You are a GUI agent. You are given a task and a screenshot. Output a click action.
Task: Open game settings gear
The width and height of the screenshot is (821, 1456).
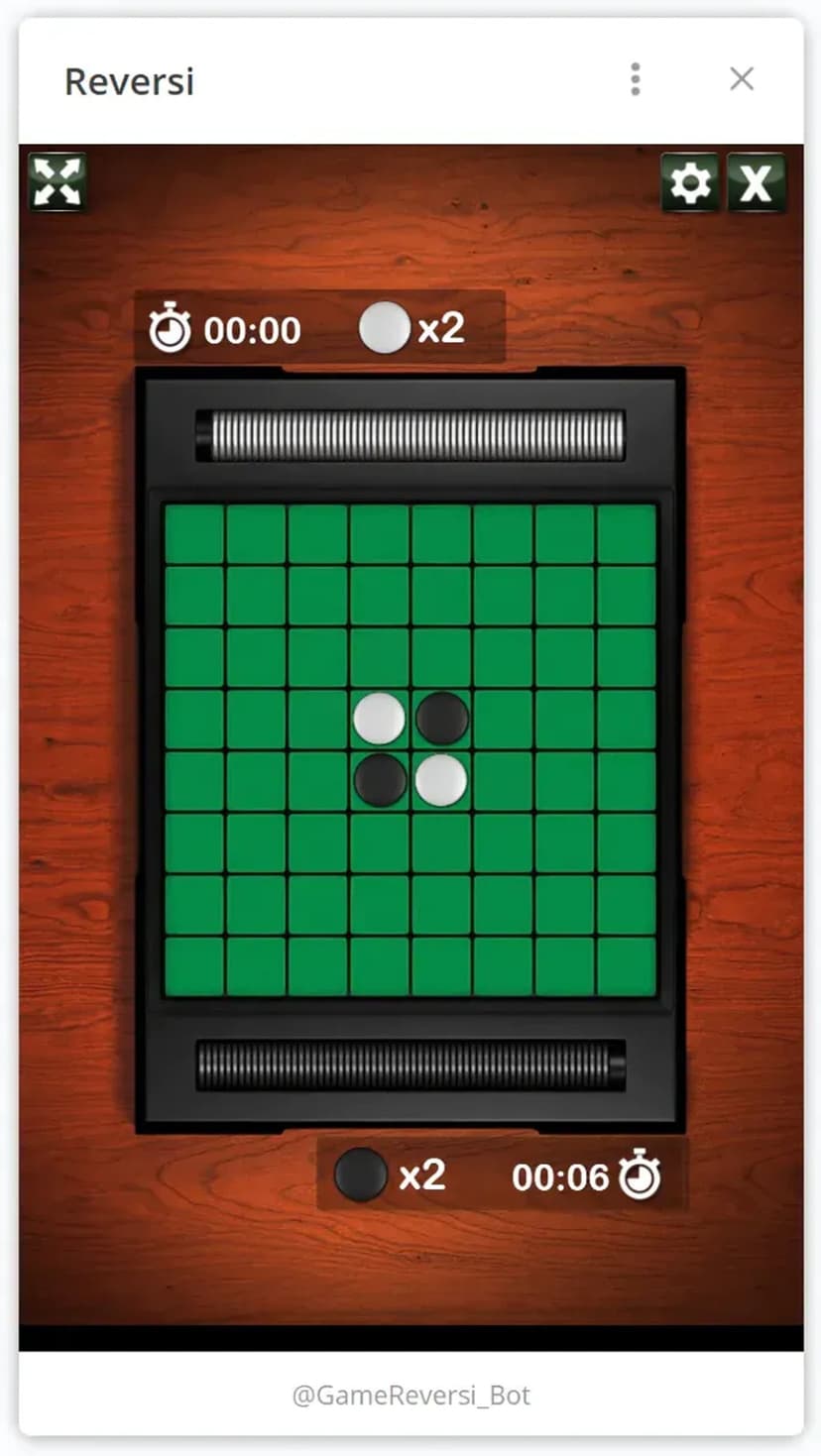[690, 182]
